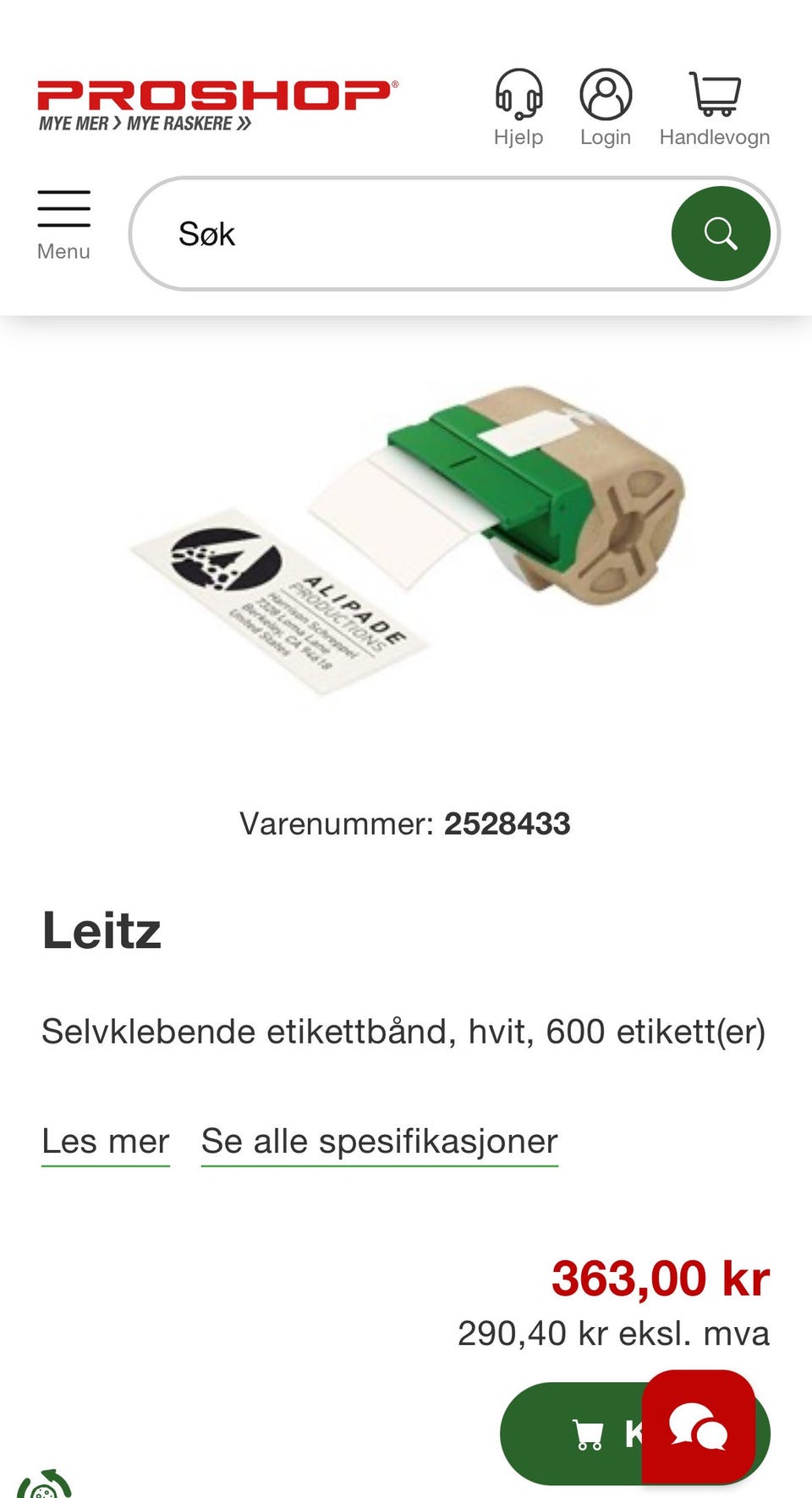Click the green search magnifier icon
812x1498 pixels.
[x=721, y=232]
